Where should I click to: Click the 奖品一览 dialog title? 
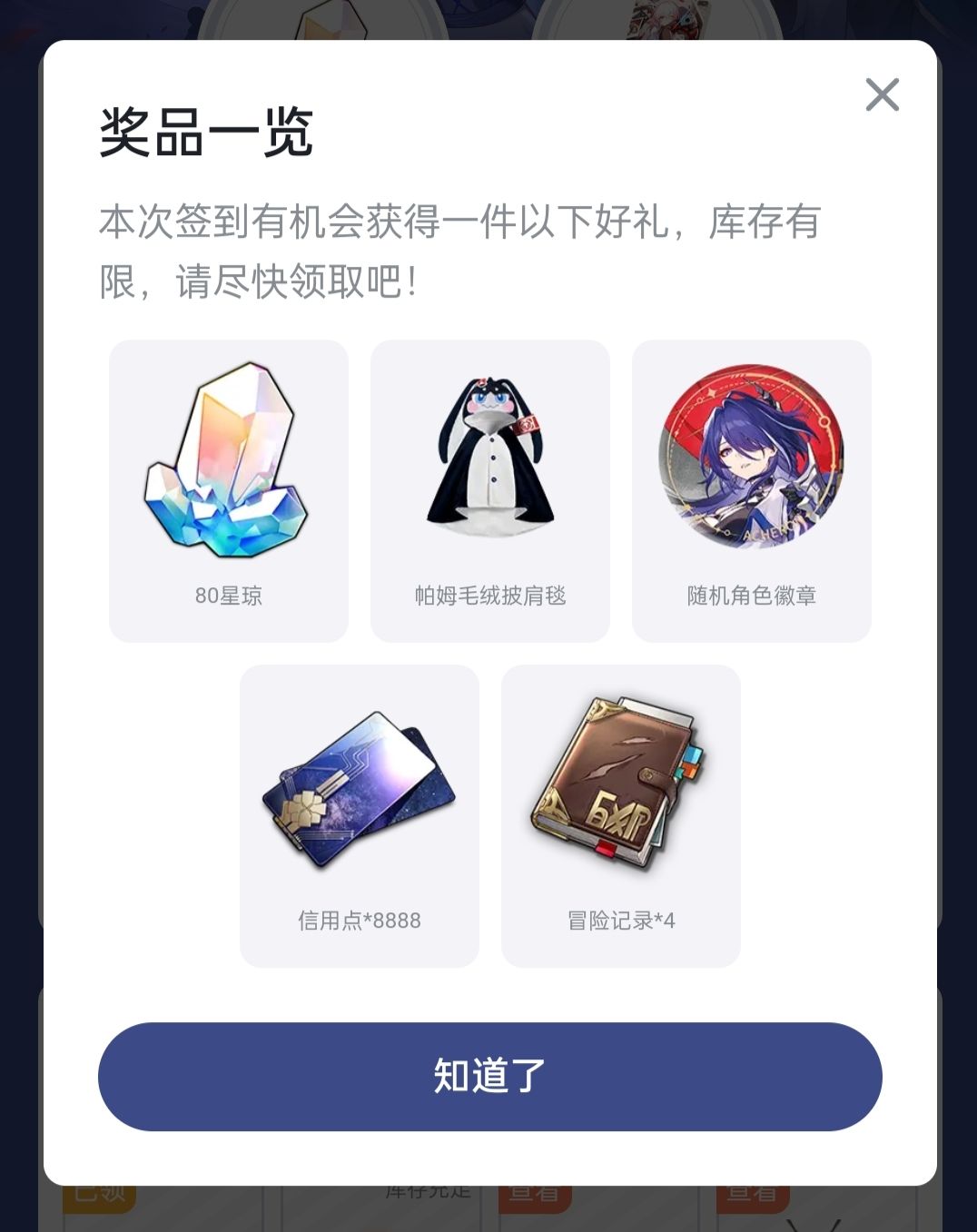[206, 130]
